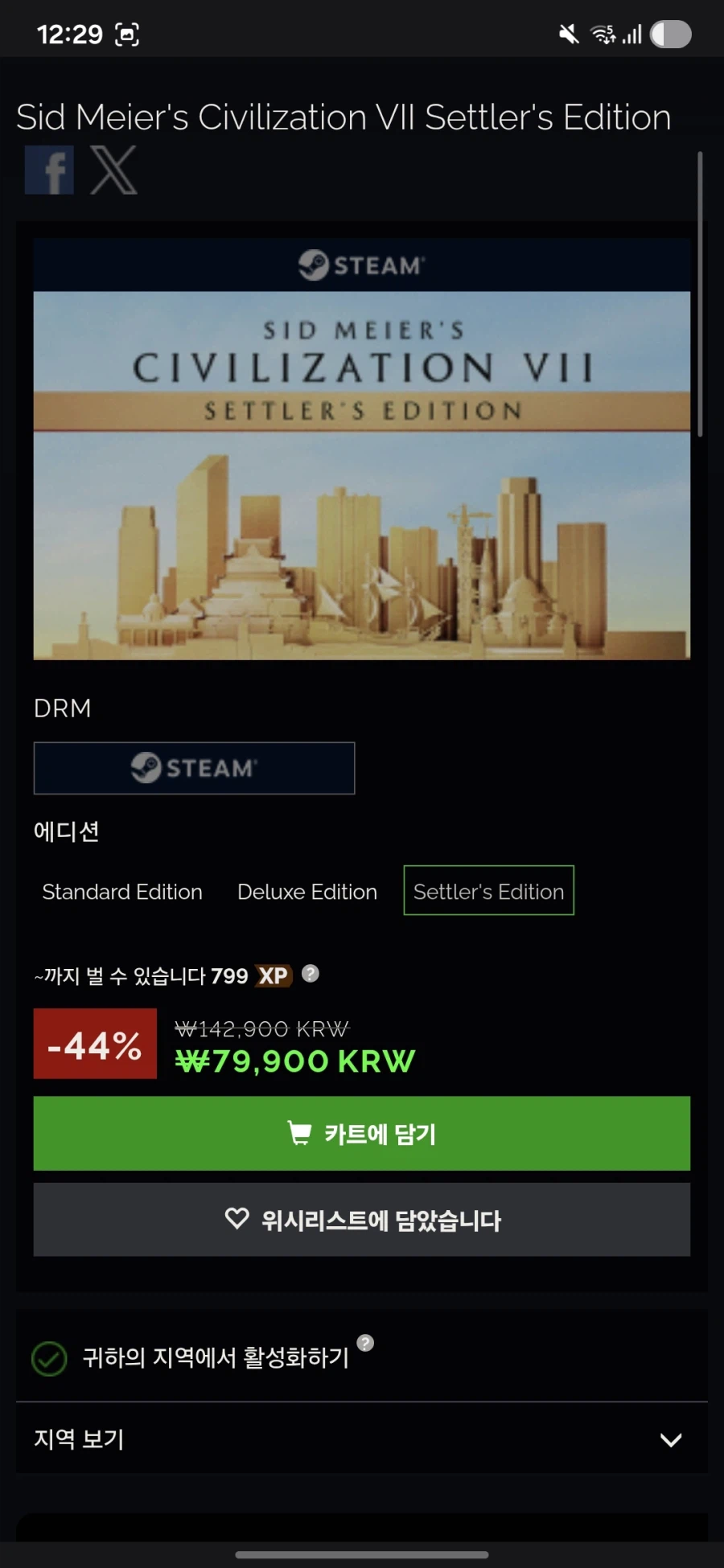The image size is (724, 1568).
Task: Click the X (Twitter) share icon
Action: 113,169
